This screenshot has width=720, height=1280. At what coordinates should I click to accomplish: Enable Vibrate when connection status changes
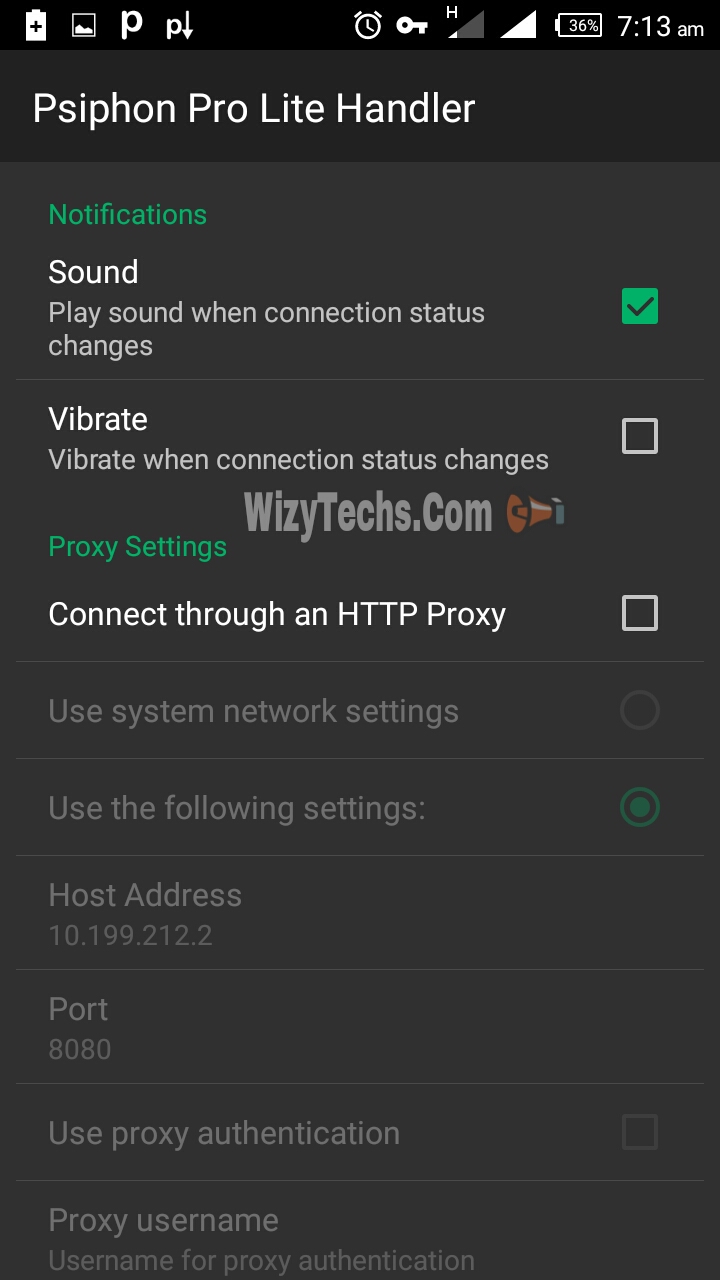coord(639,437)
